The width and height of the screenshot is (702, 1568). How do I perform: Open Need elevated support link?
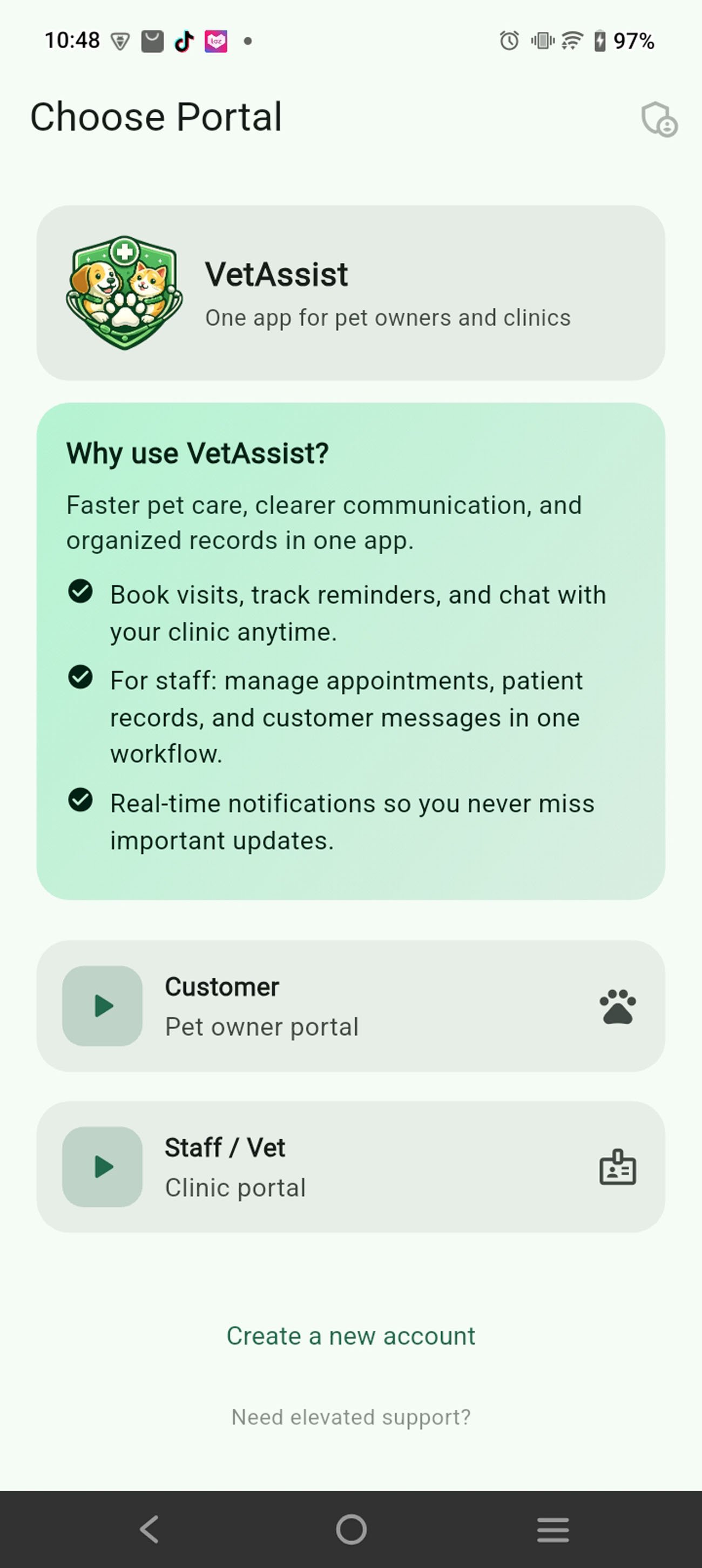351,1417
